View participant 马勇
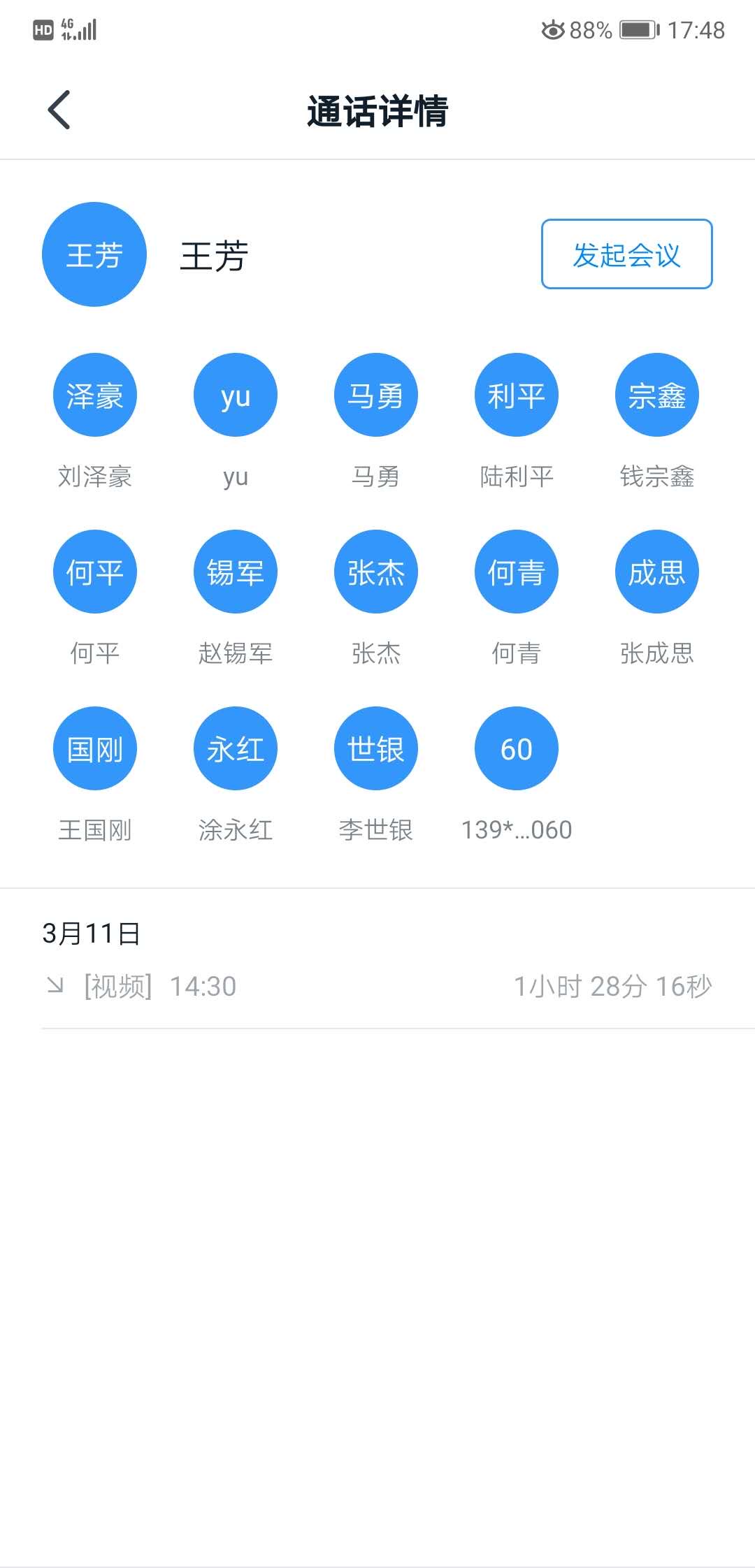755x1568 pixels. (376, 395)
